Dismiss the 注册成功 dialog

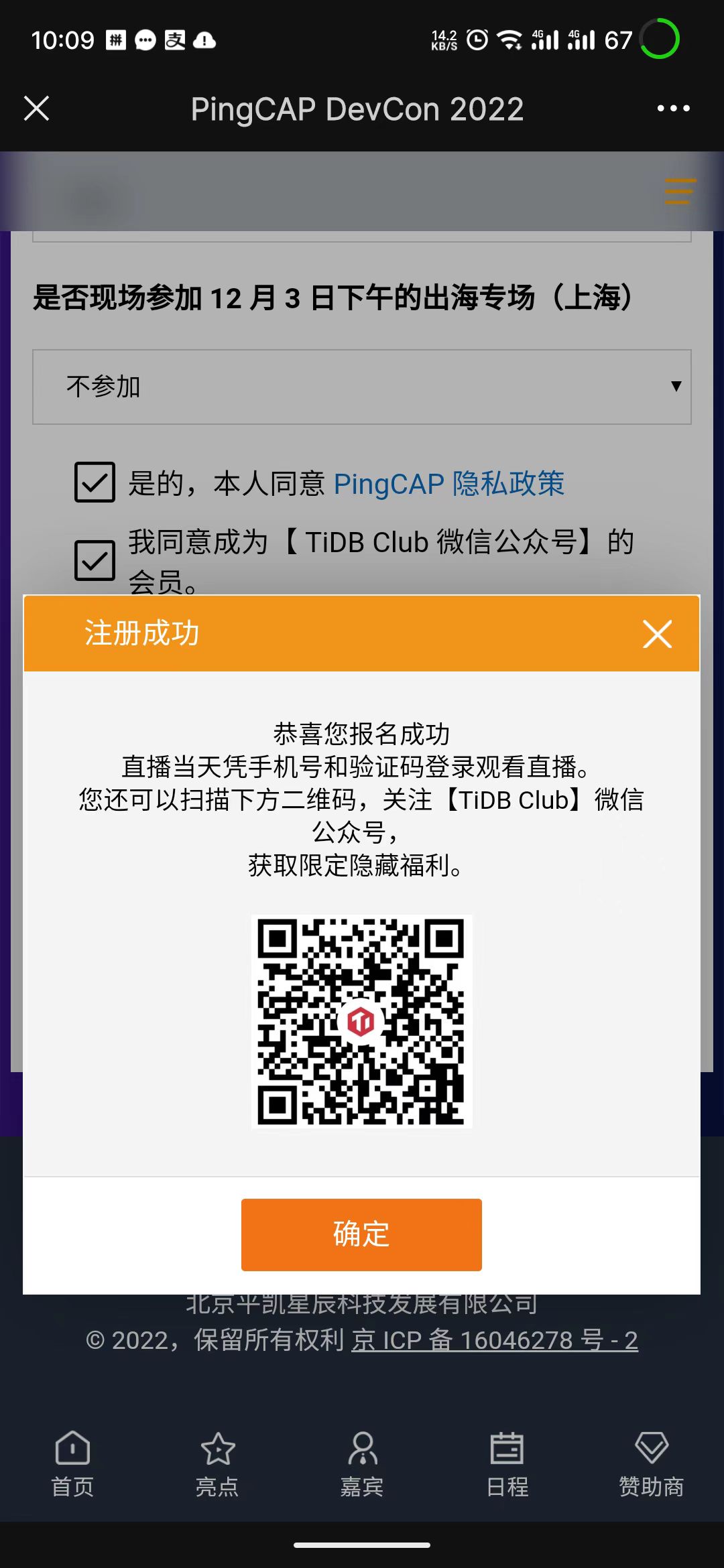pyautogui.click(x=657, y=634)
